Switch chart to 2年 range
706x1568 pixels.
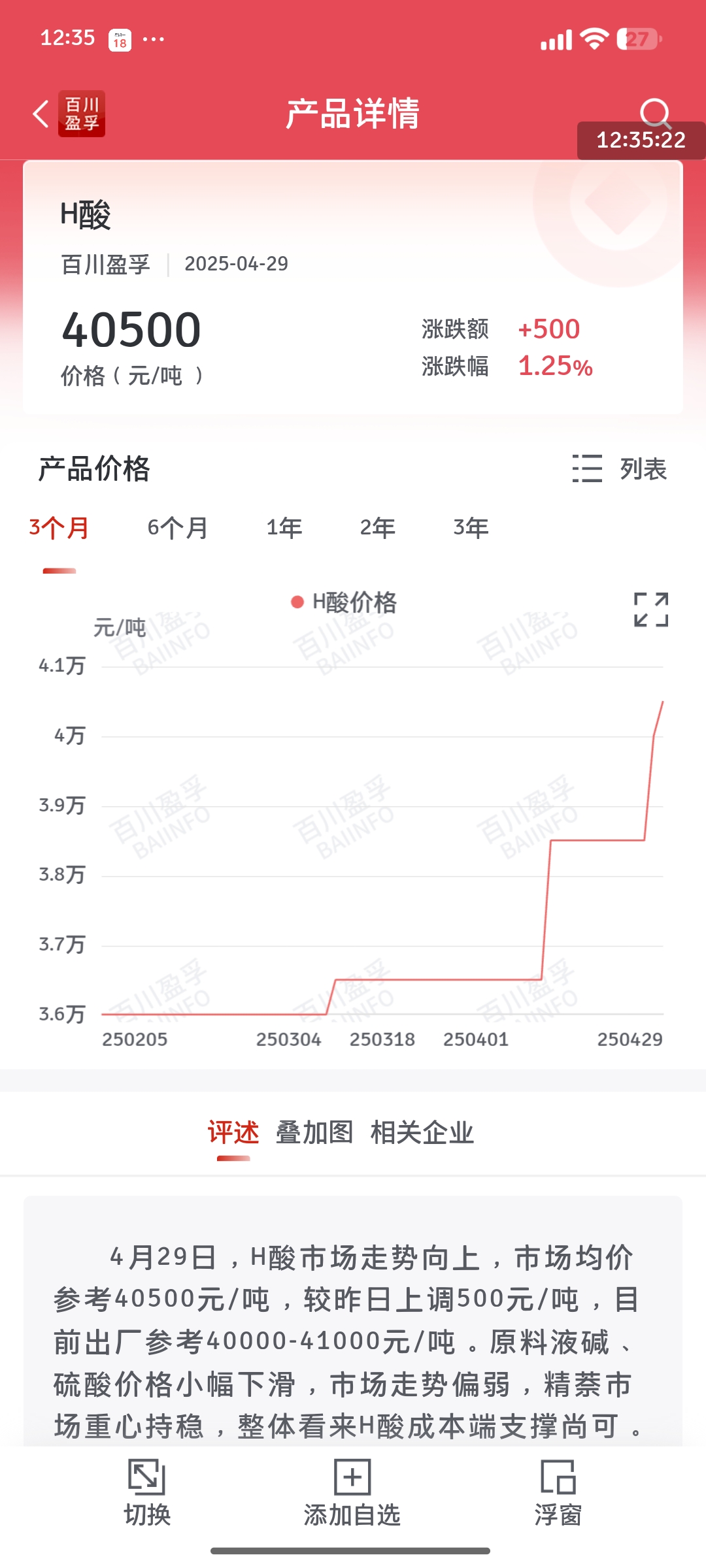pyautogui.click(x=378, y=528)
